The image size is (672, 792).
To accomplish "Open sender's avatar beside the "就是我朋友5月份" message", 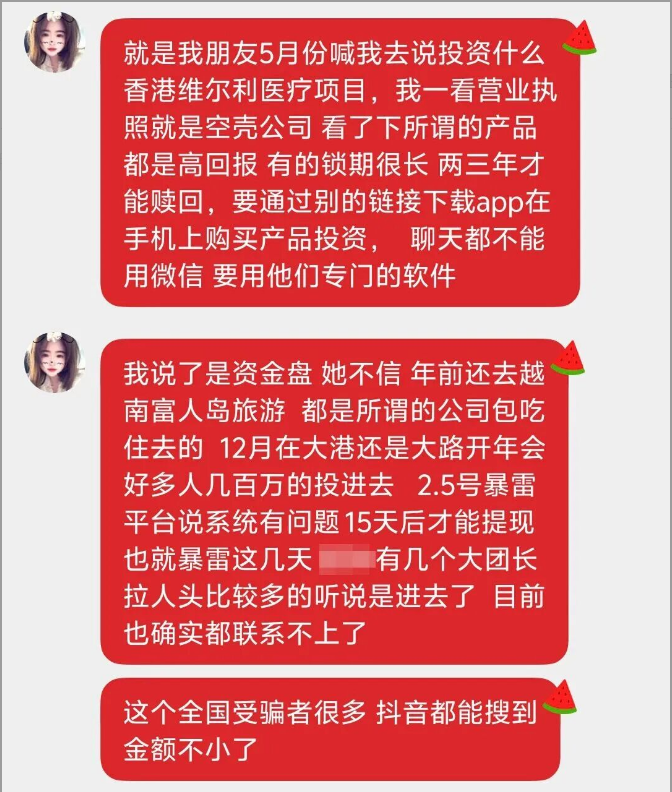I will point(55,42).
